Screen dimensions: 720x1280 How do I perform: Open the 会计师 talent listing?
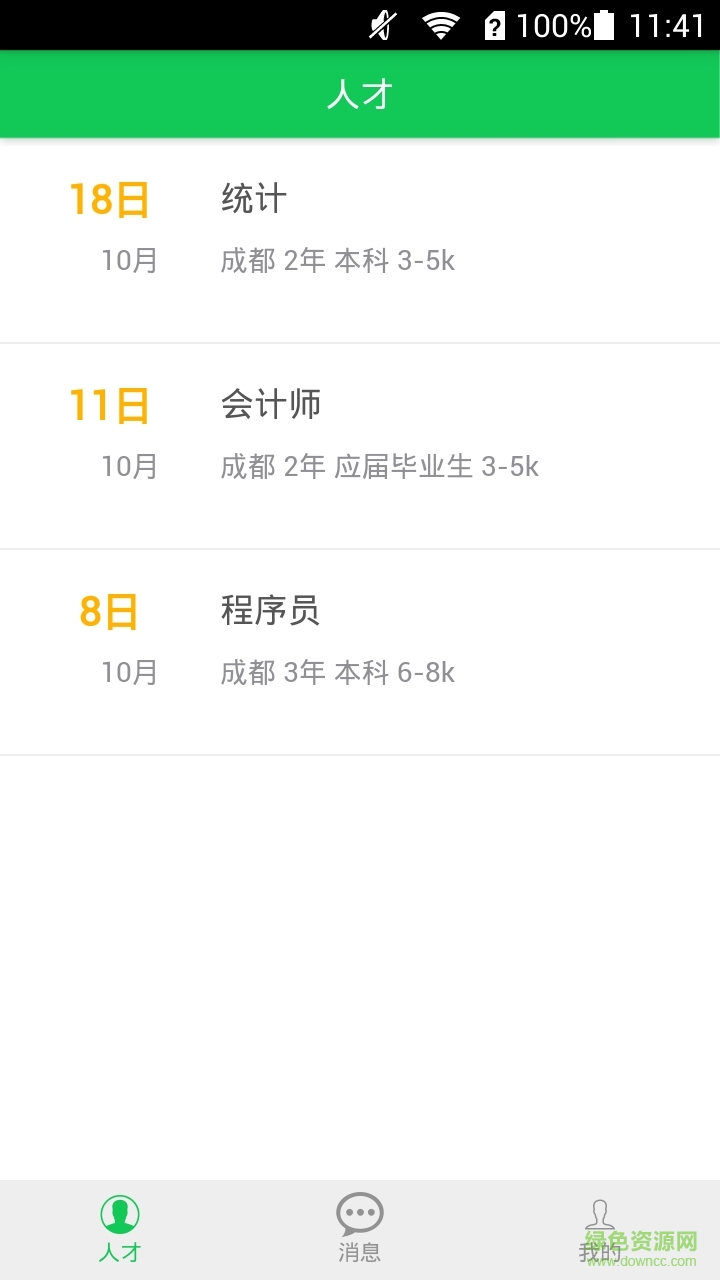(x=360, y=446)
